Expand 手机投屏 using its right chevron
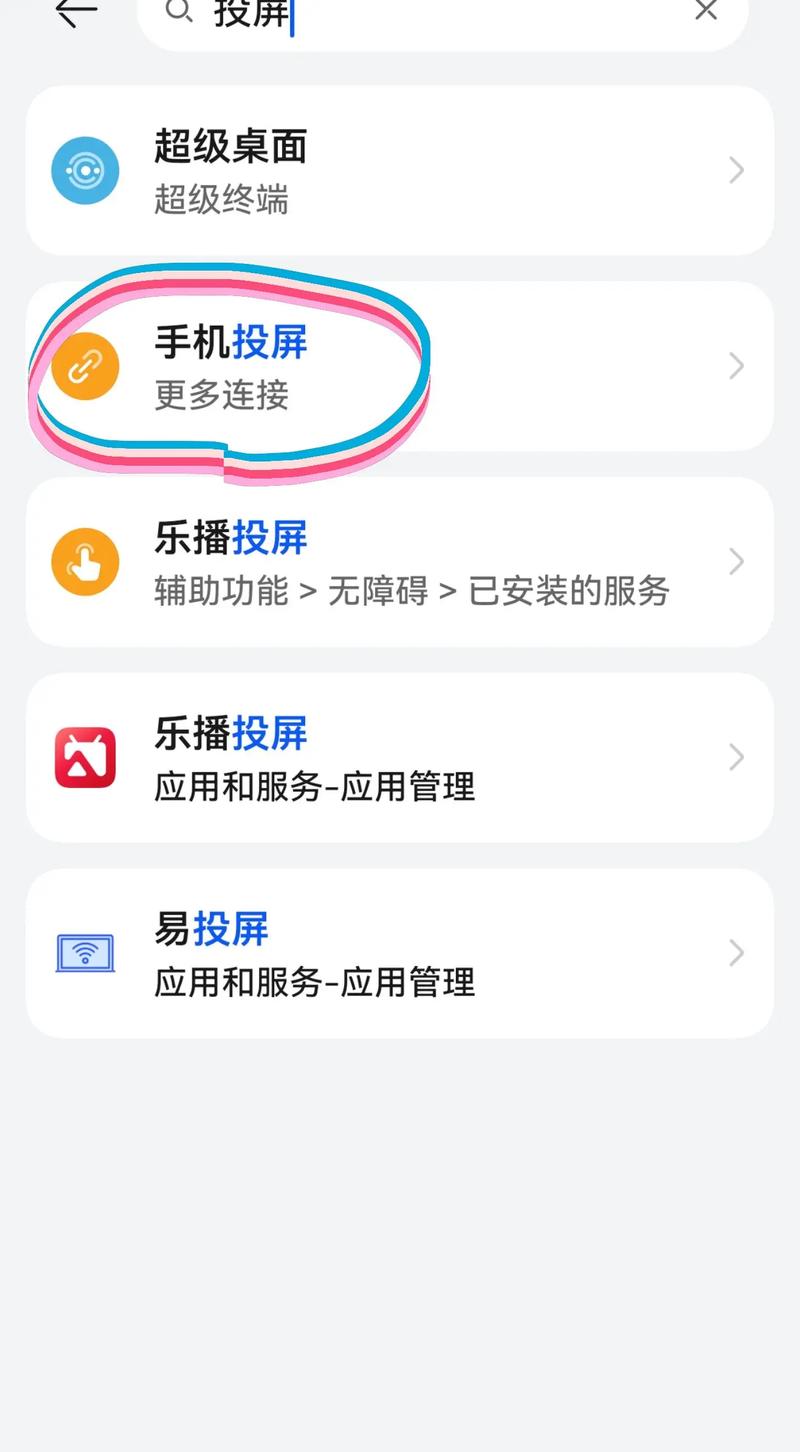 tap(736, 366)
